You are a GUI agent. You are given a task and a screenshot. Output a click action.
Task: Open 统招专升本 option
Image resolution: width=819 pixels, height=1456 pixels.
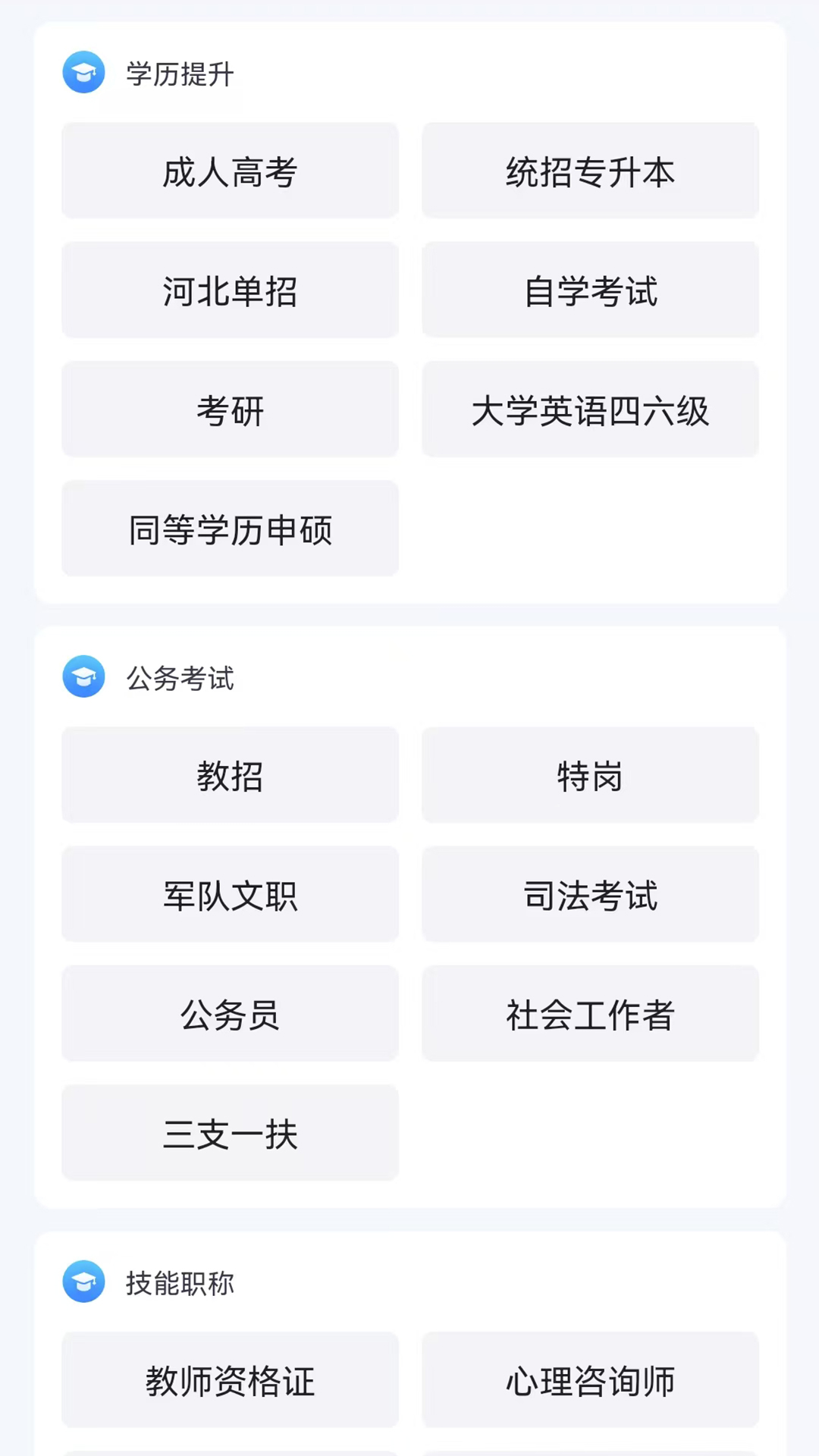(x=590, y=171)
